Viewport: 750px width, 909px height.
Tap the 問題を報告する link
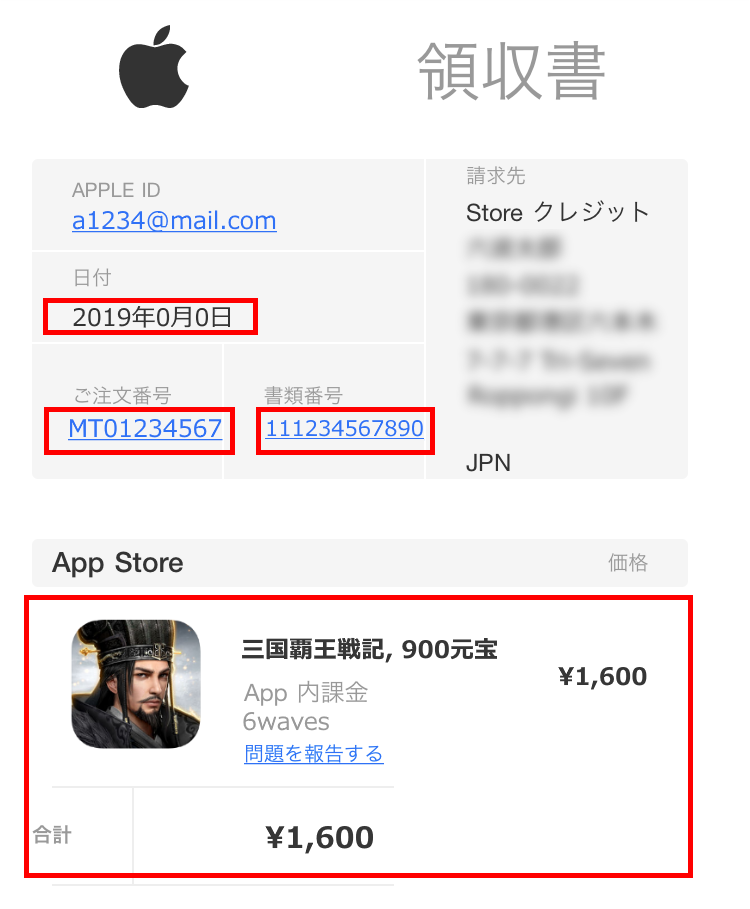[314, 754]
